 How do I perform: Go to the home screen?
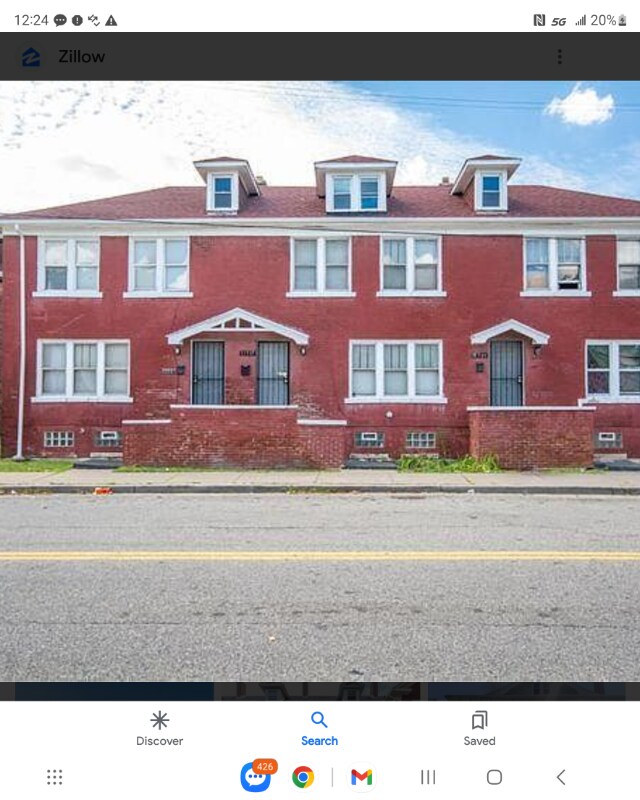pyautogui.click(x=494, y=777)
